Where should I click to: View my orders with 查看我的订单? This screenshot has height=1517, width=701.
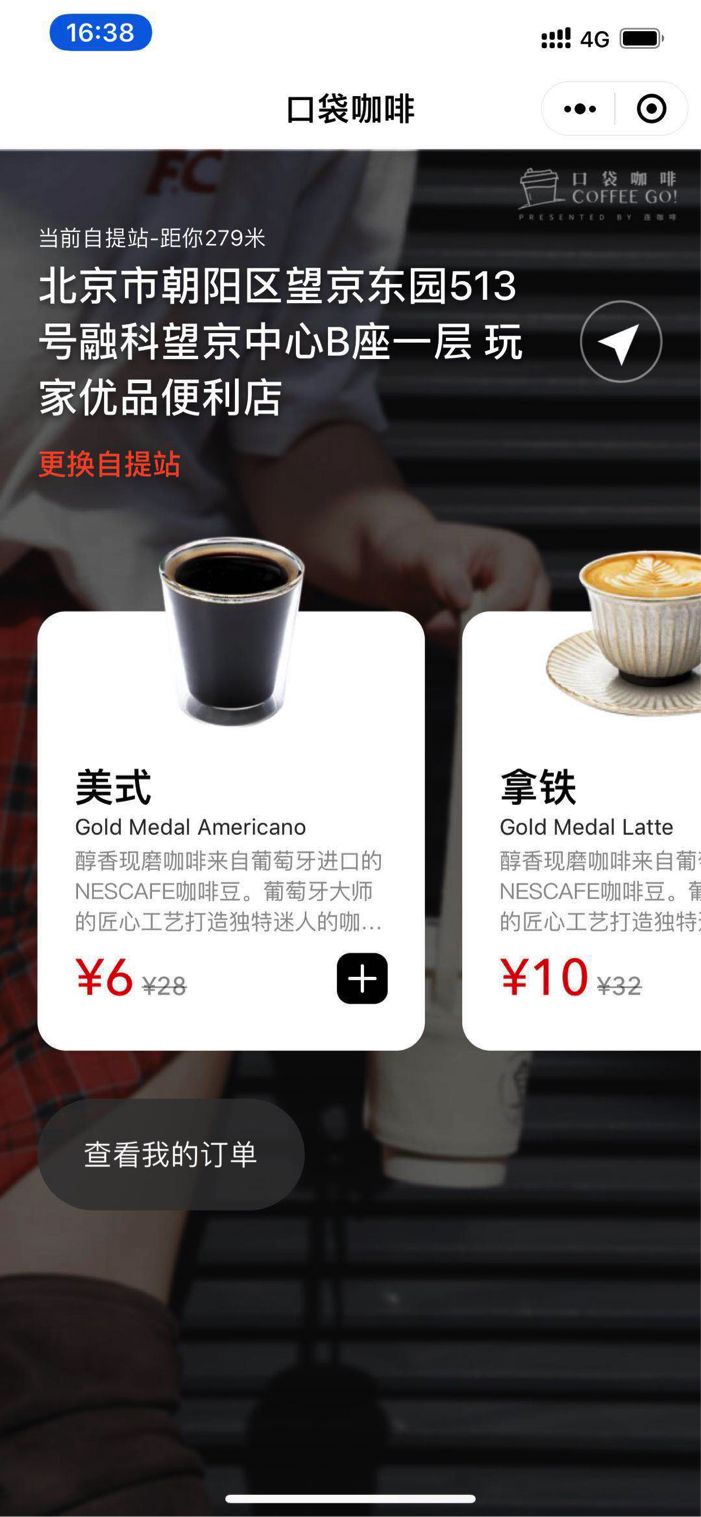(x=171, y=1155)
